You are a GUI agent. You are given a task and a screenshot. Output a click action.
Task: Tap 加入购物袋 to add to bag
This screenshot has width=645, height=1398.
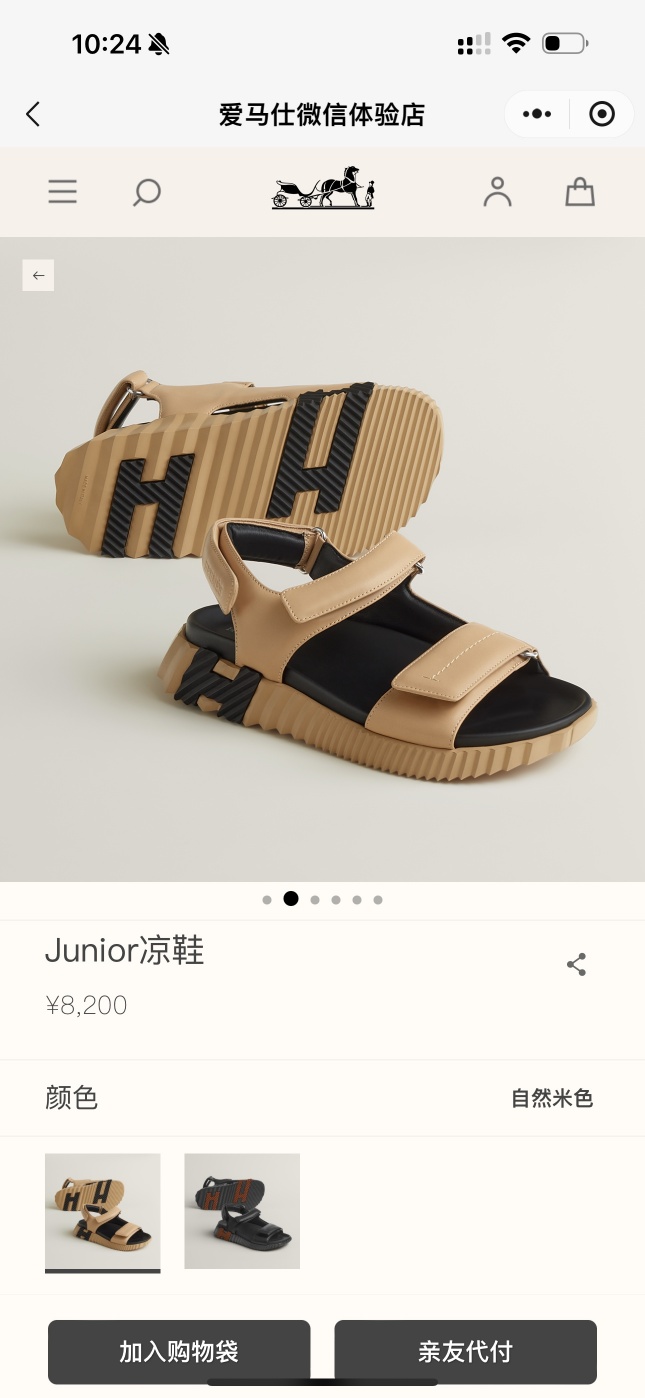(x=179, y=1352)
